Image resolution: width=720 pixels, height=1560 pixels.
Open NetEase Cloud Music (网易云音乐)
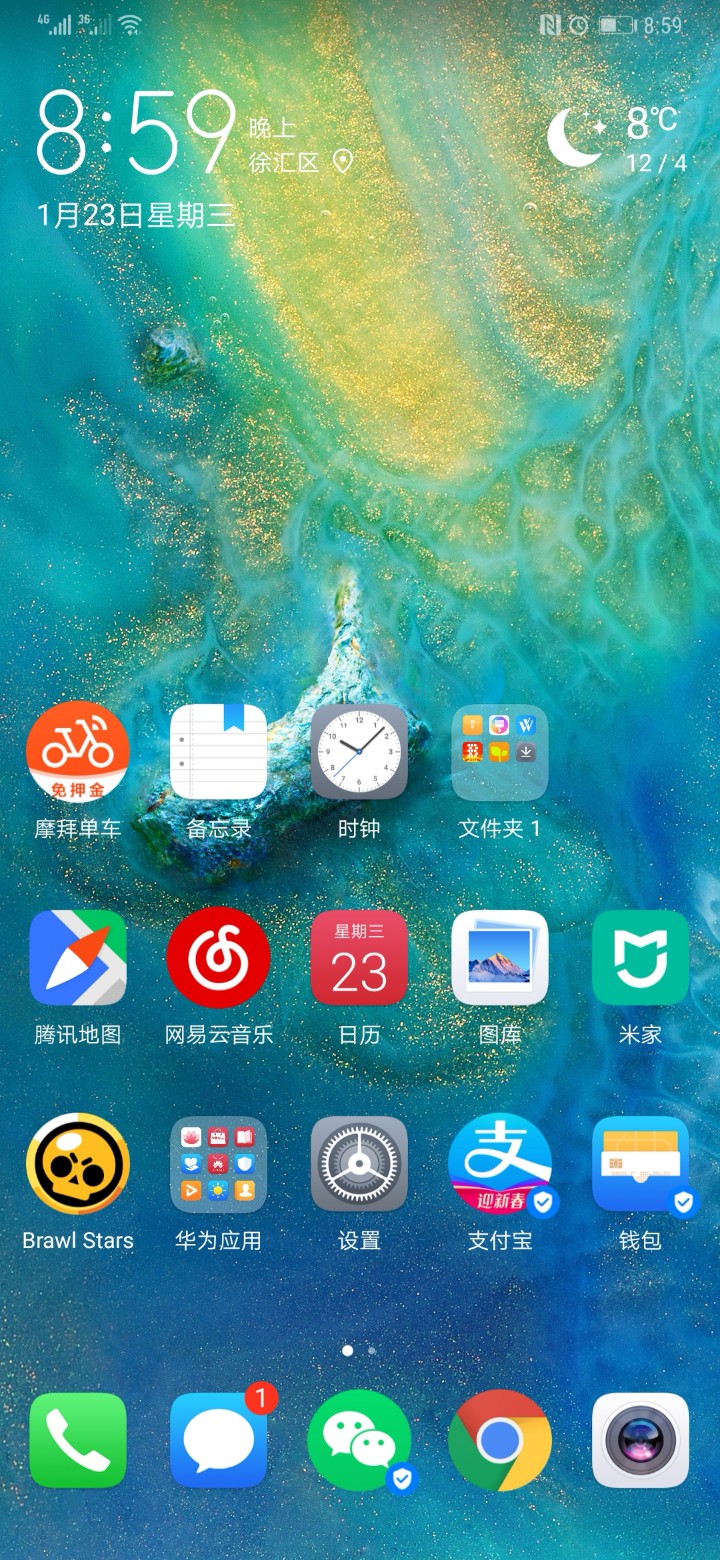219,958
